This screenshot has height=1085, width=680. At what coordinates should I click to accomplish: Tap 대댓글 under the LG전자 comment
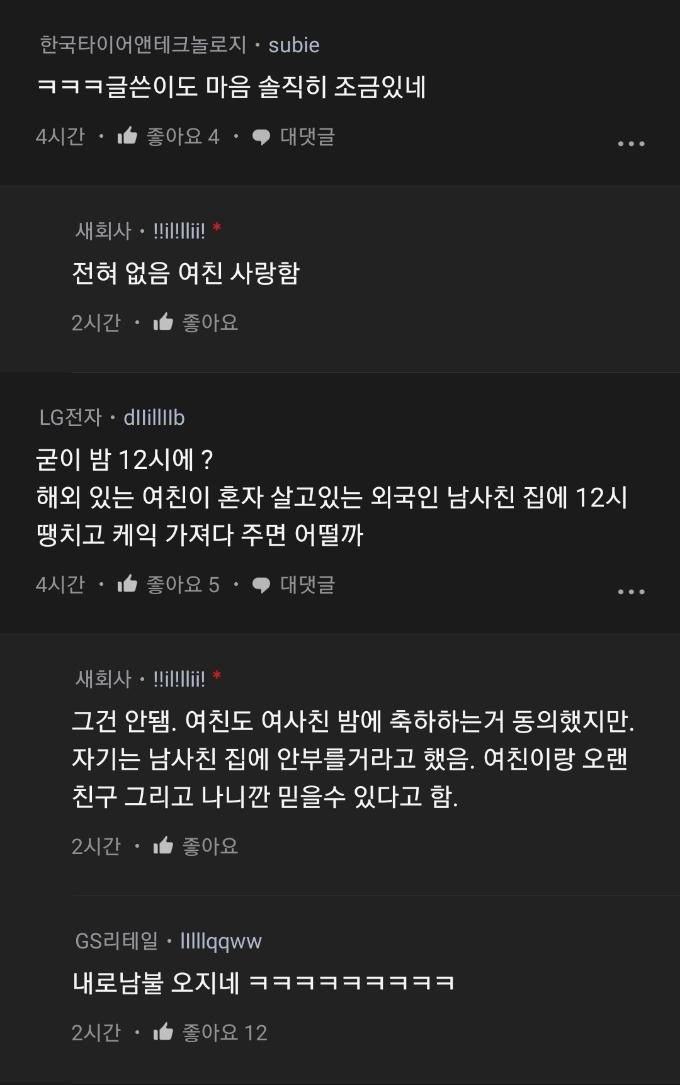293,585
